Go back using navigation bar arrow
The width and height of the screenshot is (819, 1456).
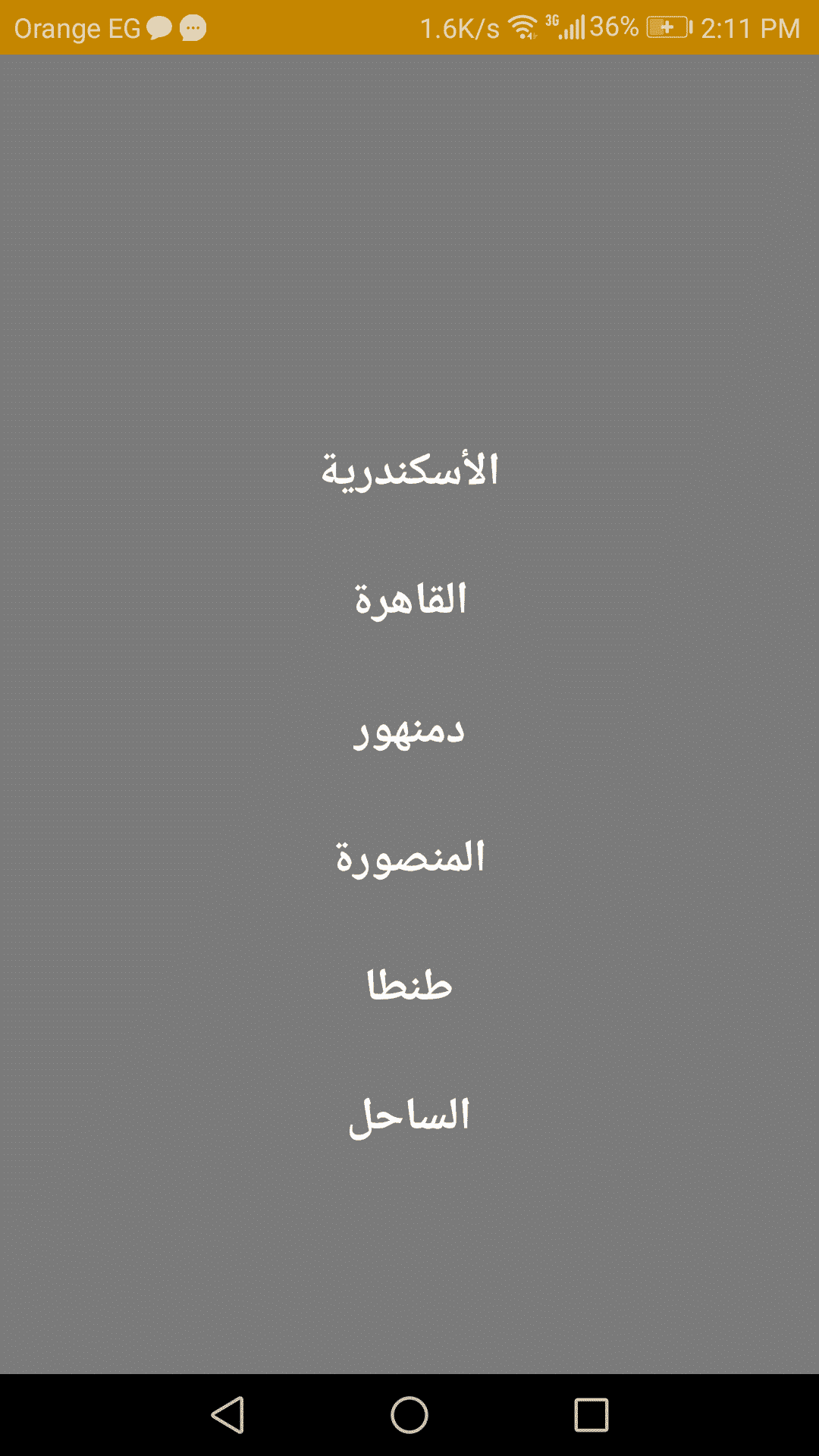(227, 1415)
